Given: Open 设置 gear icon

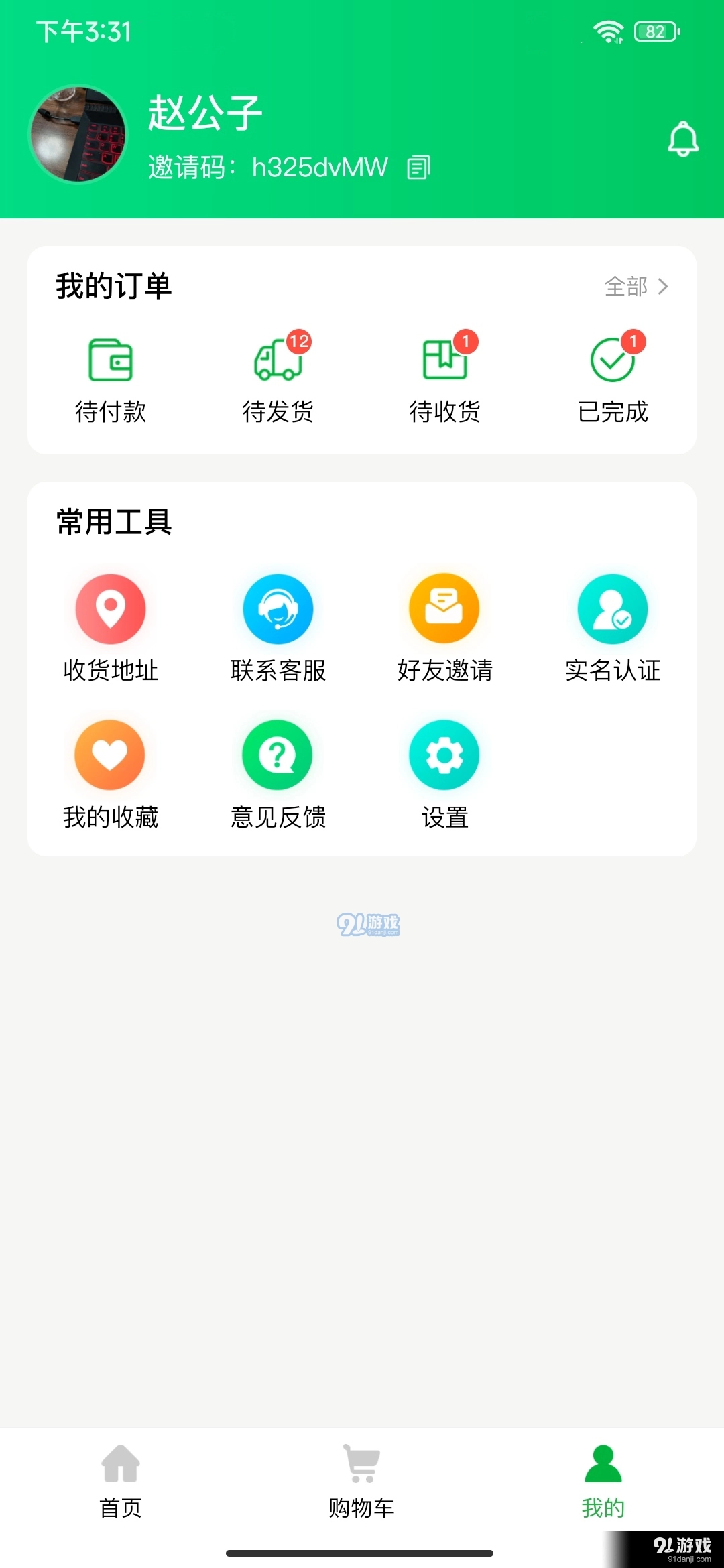Looking at the screenshot, I should [444, 754].
